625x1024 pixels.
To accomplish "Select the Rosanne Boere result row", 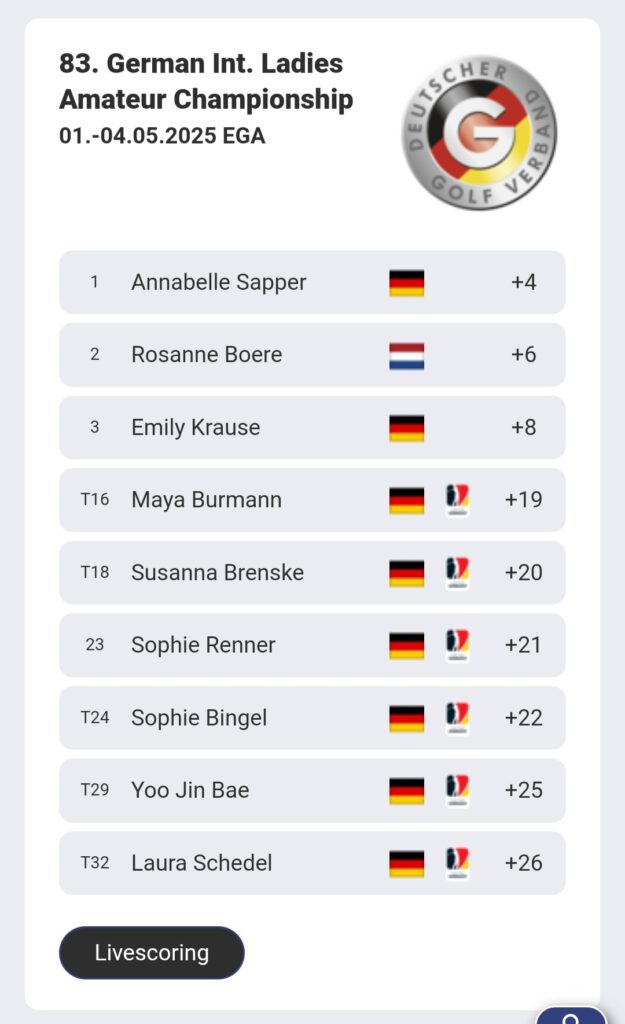I will pyautogui.click(x=312, y=355).
